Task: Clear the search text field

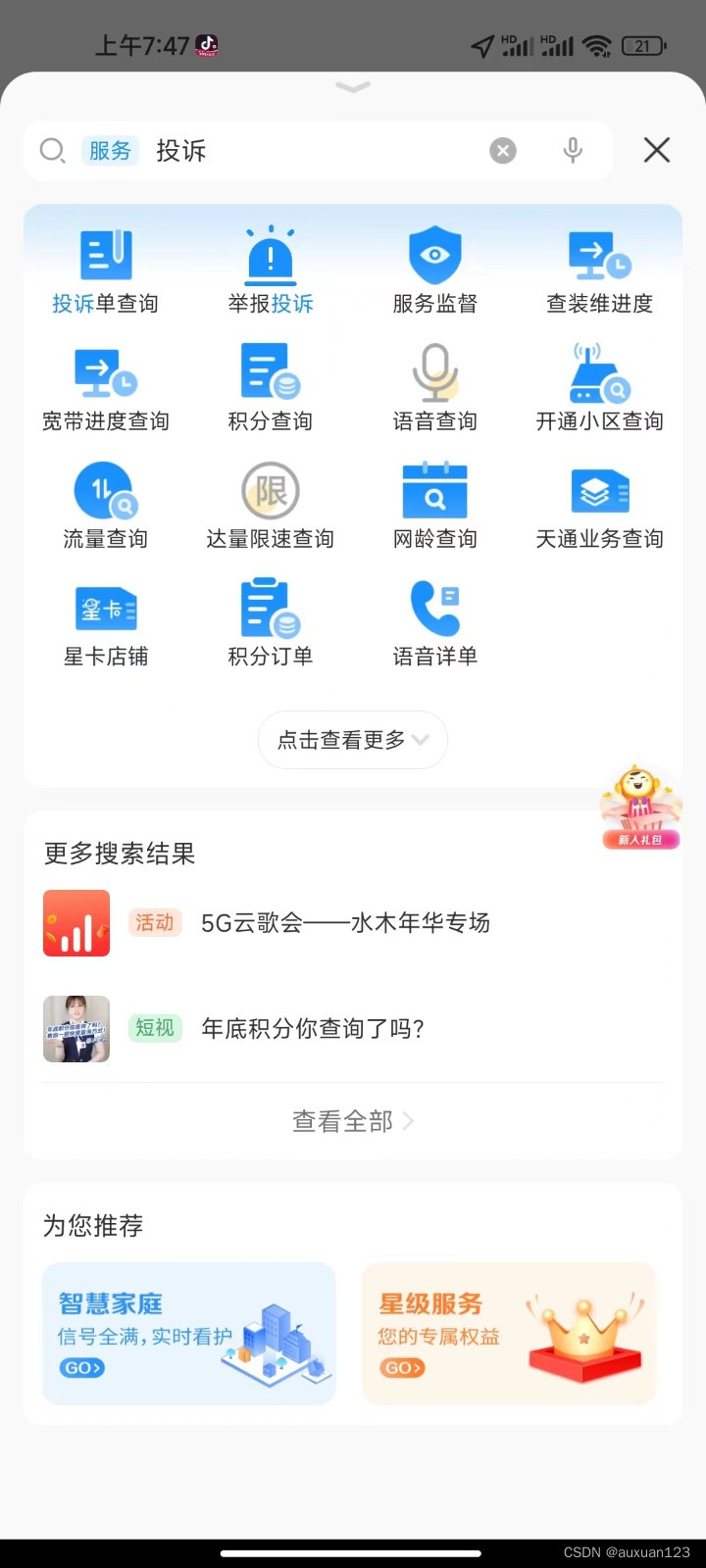Action: [x=502, y=151]
